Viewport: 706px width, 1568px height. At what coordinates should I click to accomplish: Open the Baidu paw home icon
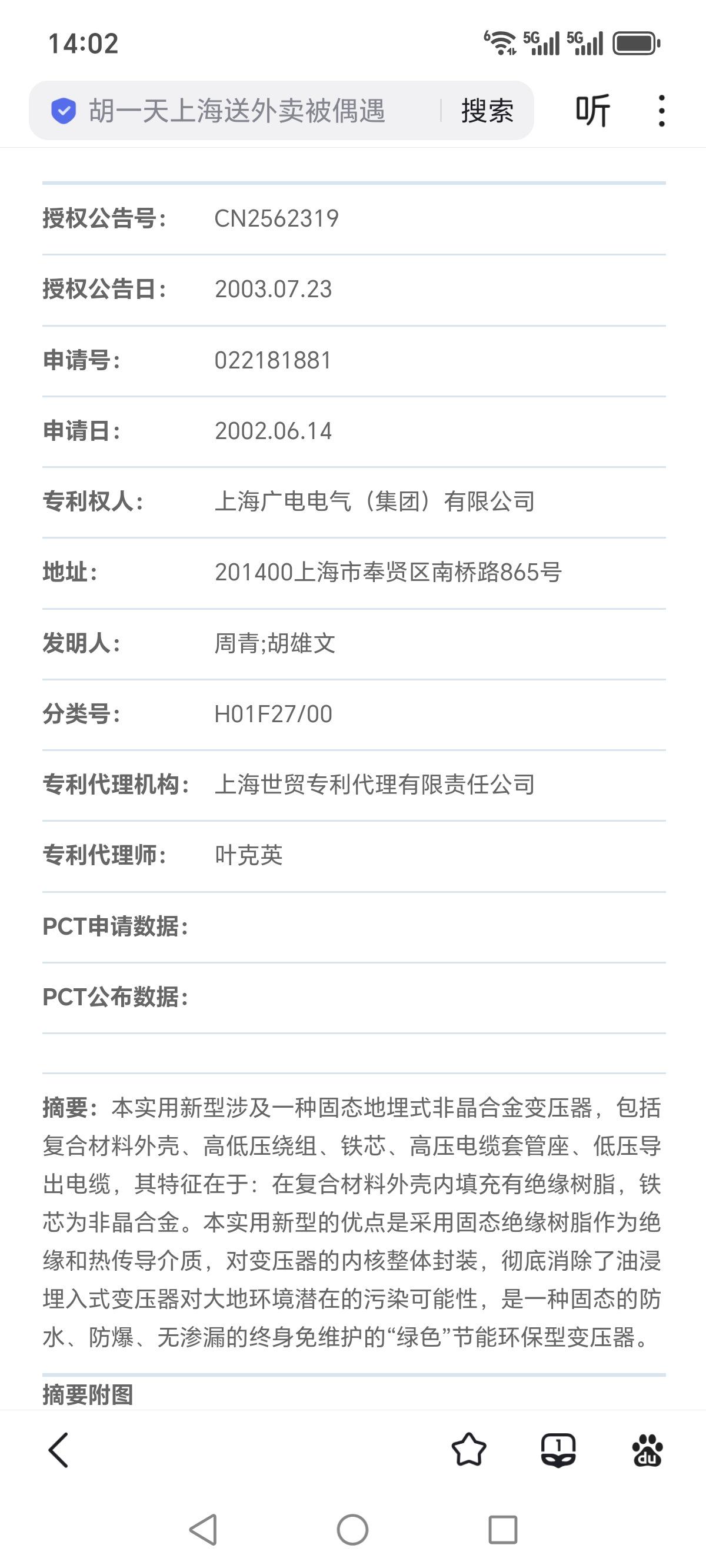coord(647,1450)
